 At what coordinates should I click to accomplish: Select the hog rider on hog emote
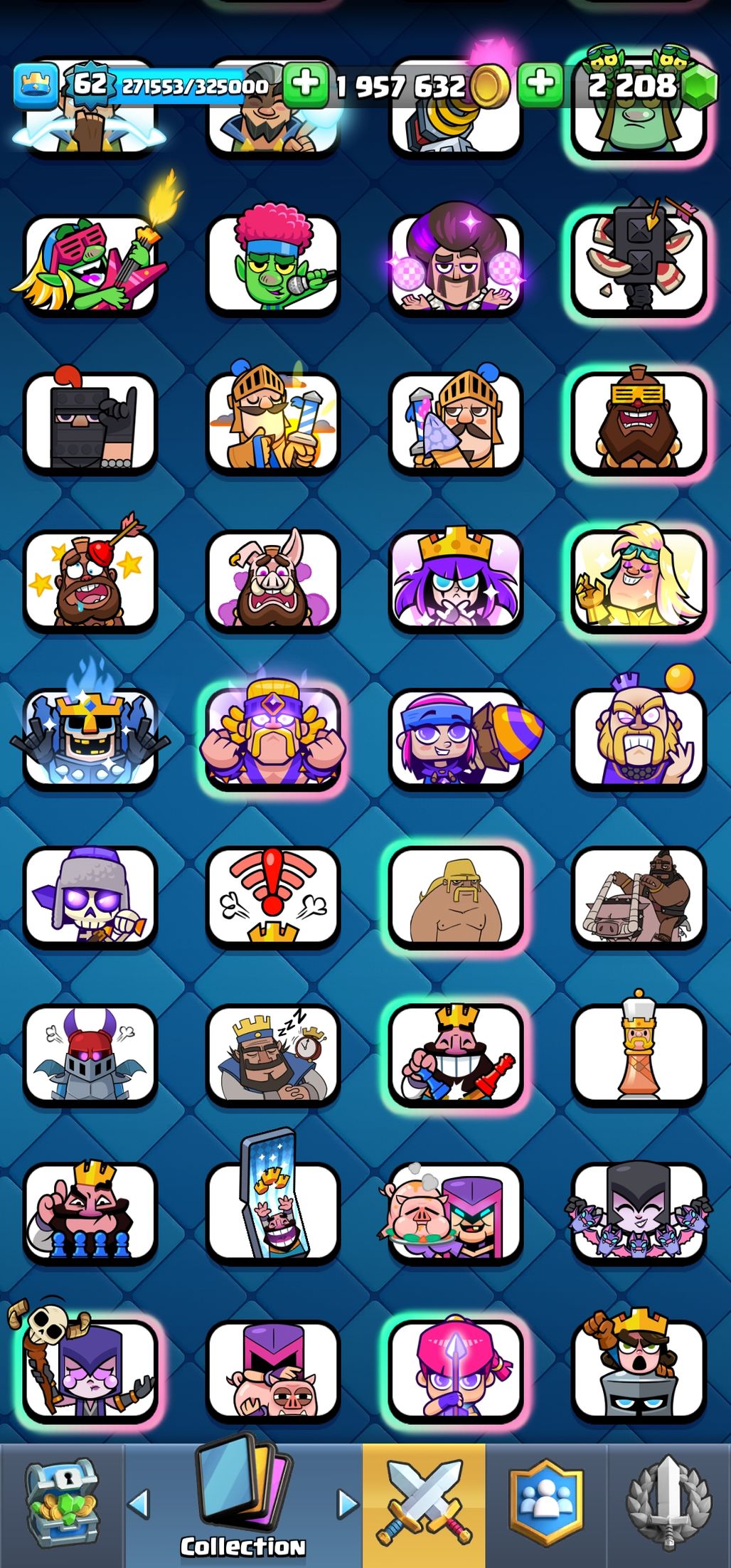point(639,898)
